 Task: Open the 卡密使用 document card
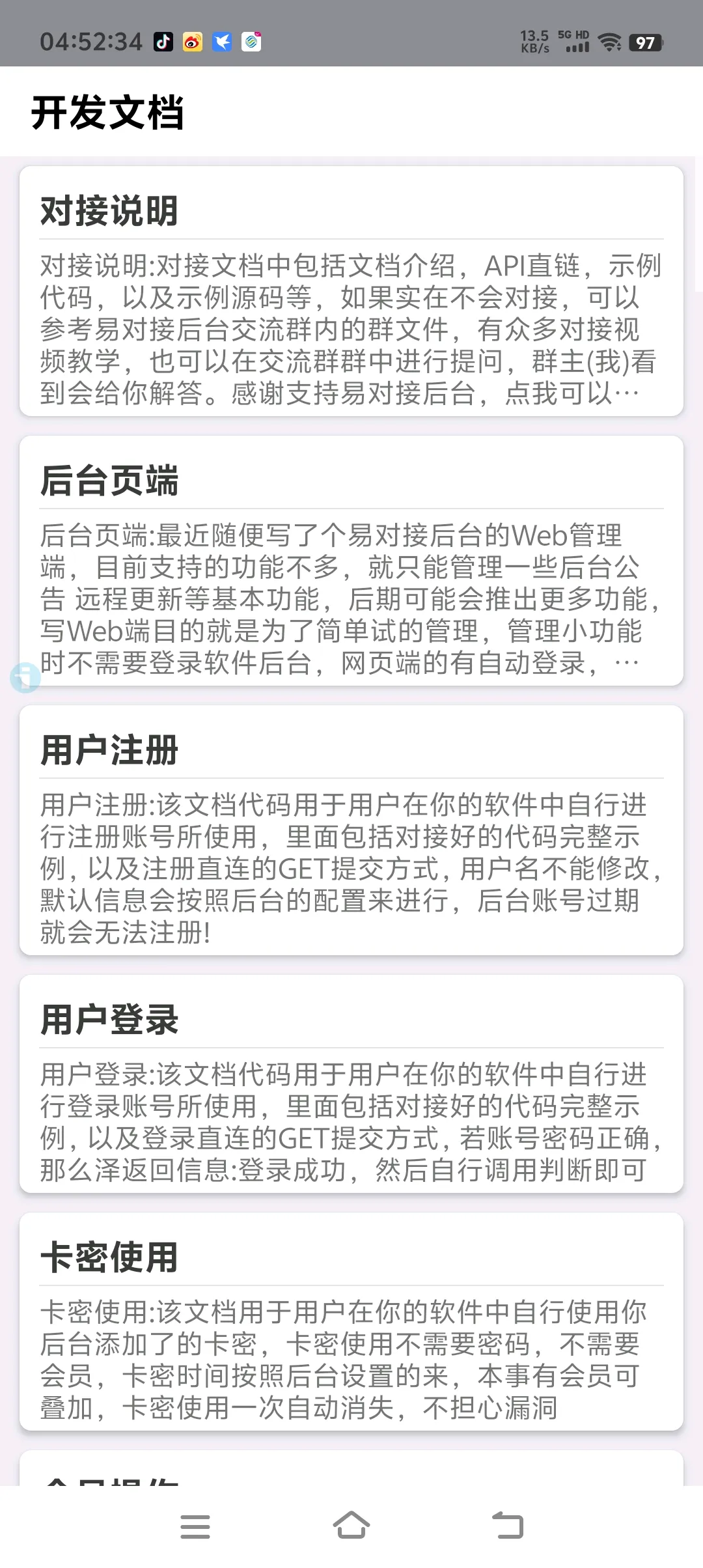351,1322
